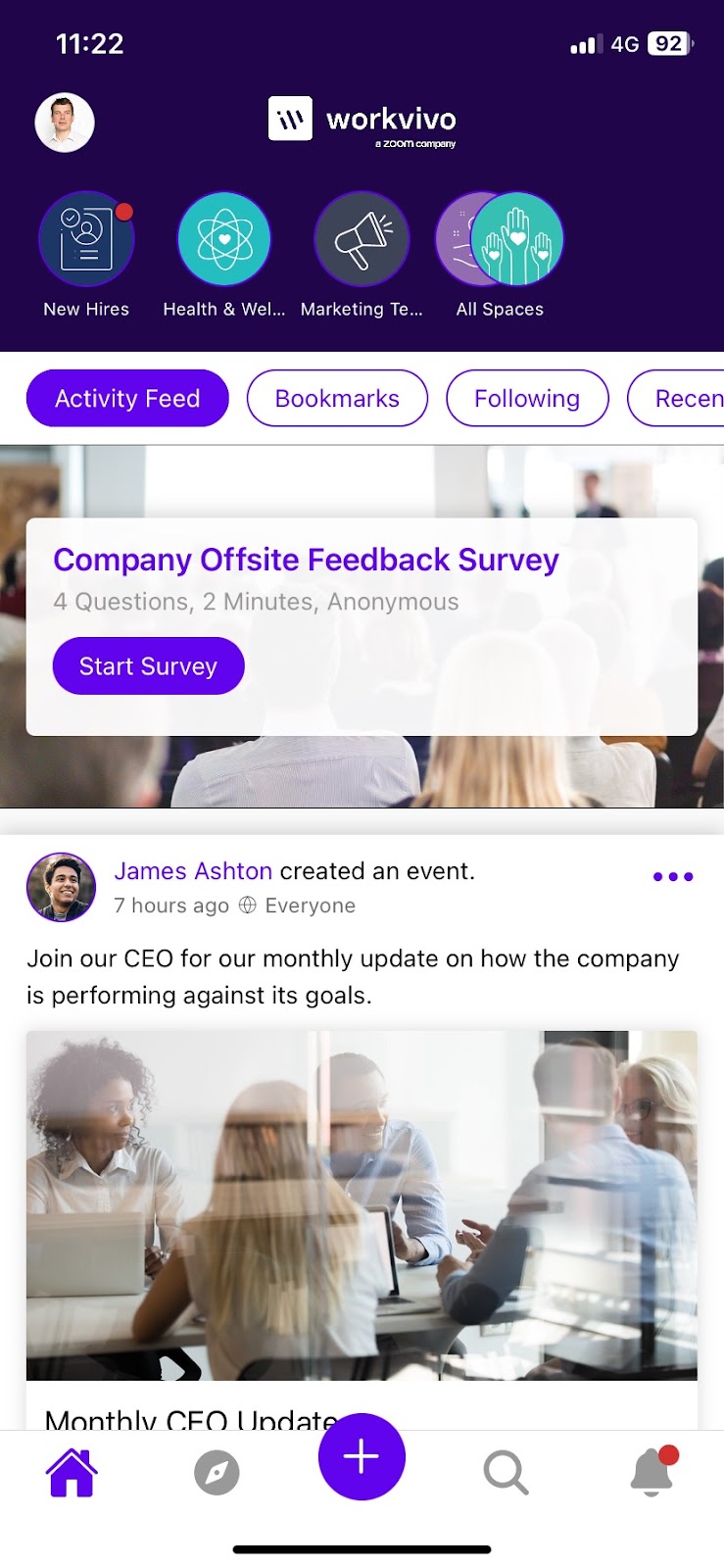Open the Marketing Team space
This screenshot has width=724, height=1568.
[362, 240]
